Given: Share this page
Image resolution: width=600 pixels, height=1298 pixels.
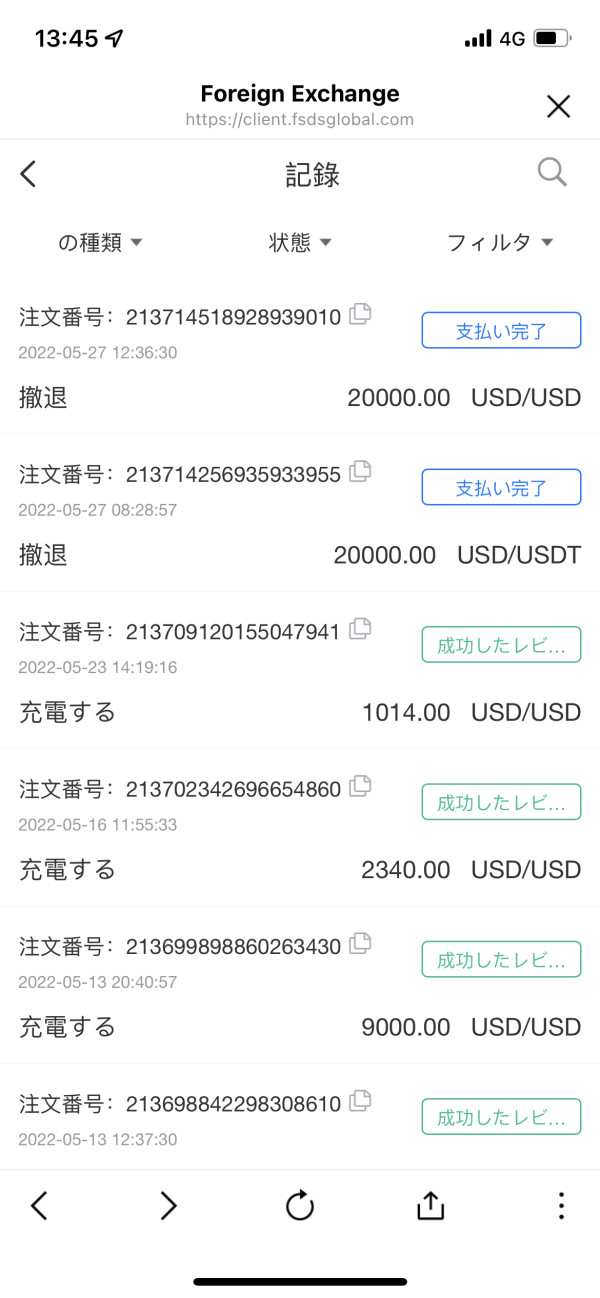Looking at the screenshot, I should click(x=430, y=1206).
